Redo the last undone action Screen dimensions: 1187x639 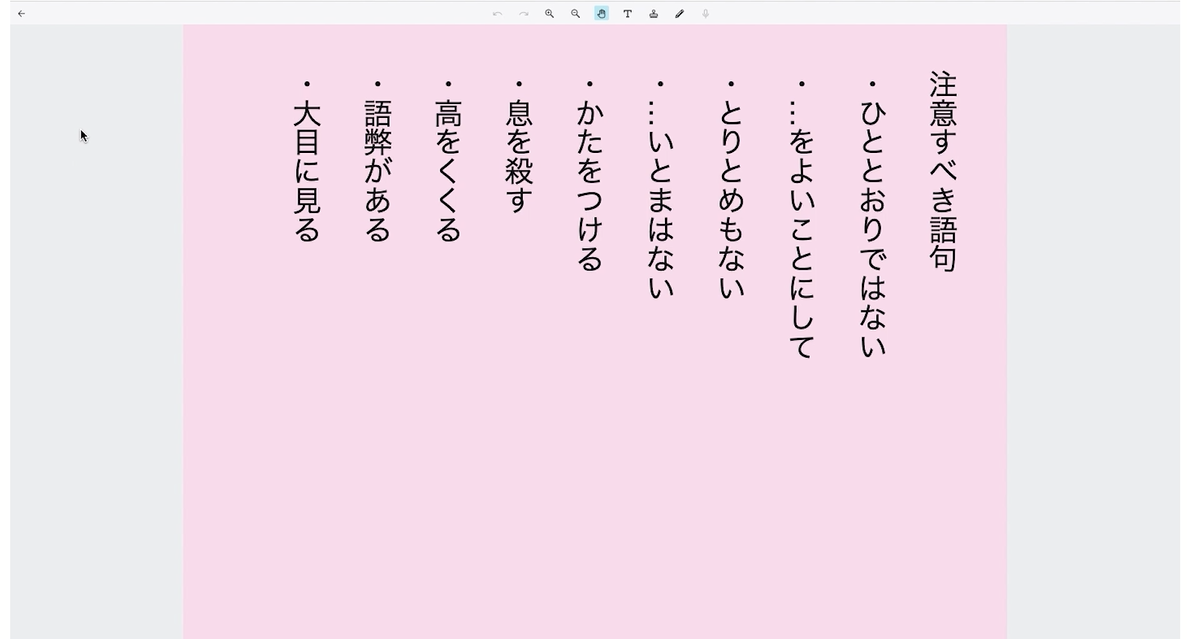[x=523, y=14]
